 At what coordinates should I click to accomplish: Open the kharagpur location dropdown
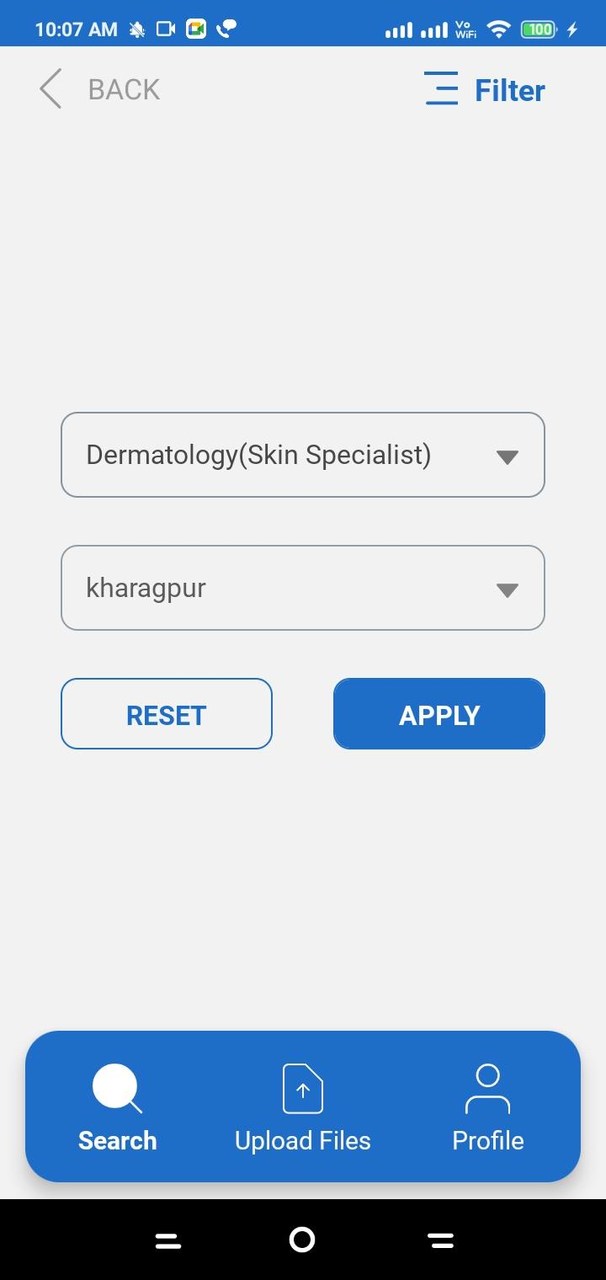(x=302, y=588)
